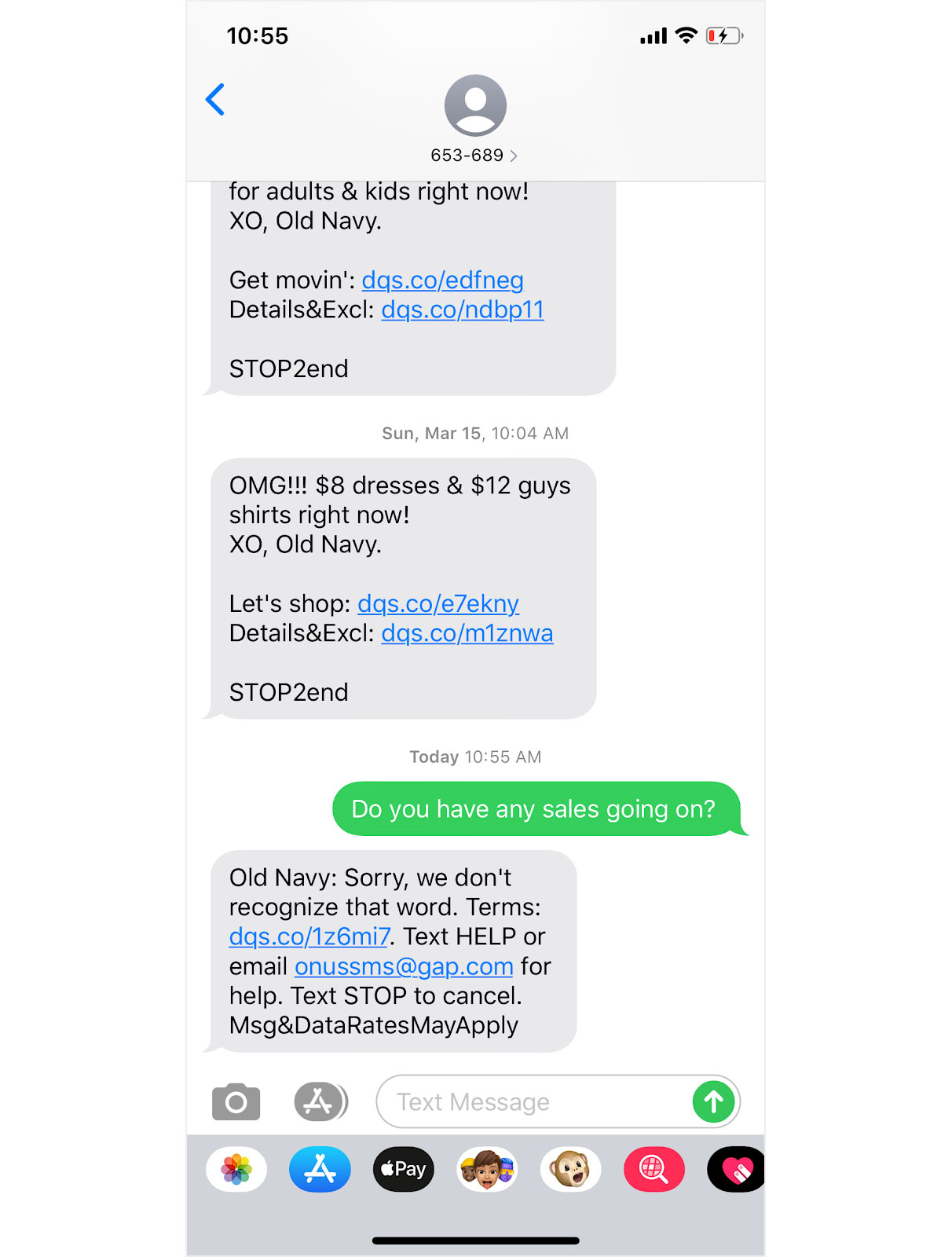Image resolution: width=952 pixels, height=1257 pixels.
Task: Open the Photos app in the app strip
Action: coord(236,1170)
